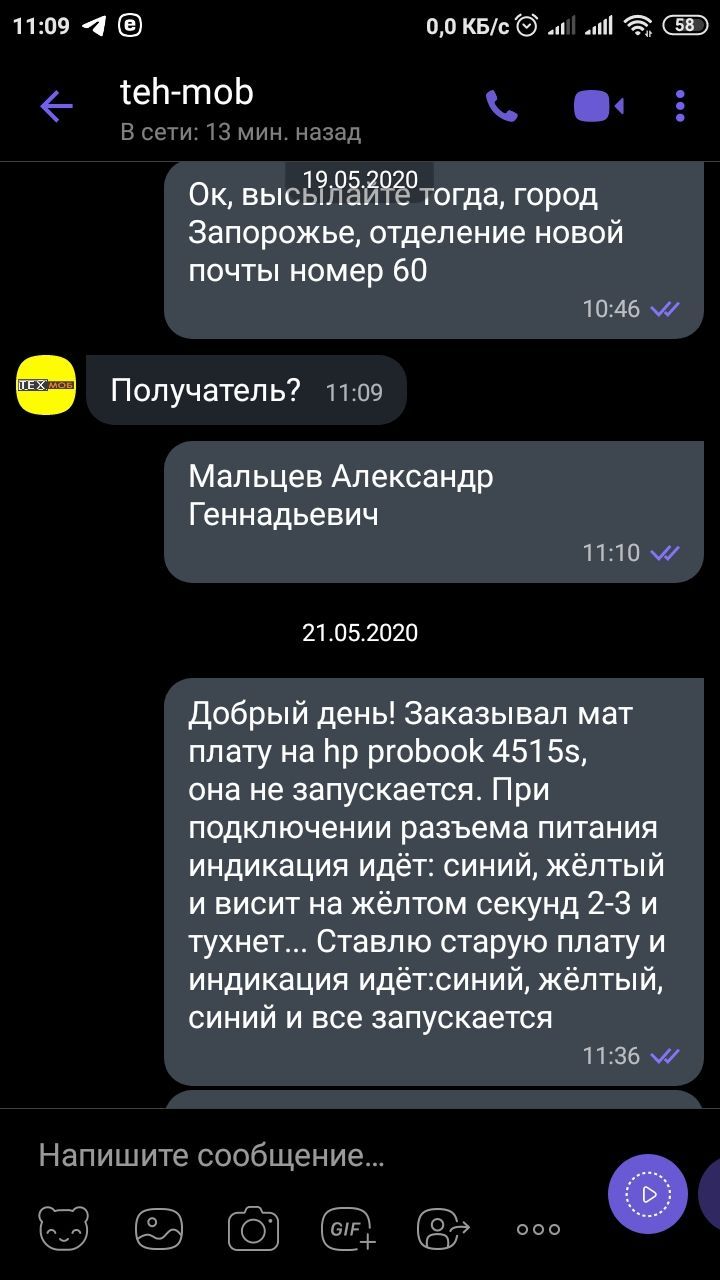
Task: Start a voice call with teh-mob
Action: (x=501, y=106)
